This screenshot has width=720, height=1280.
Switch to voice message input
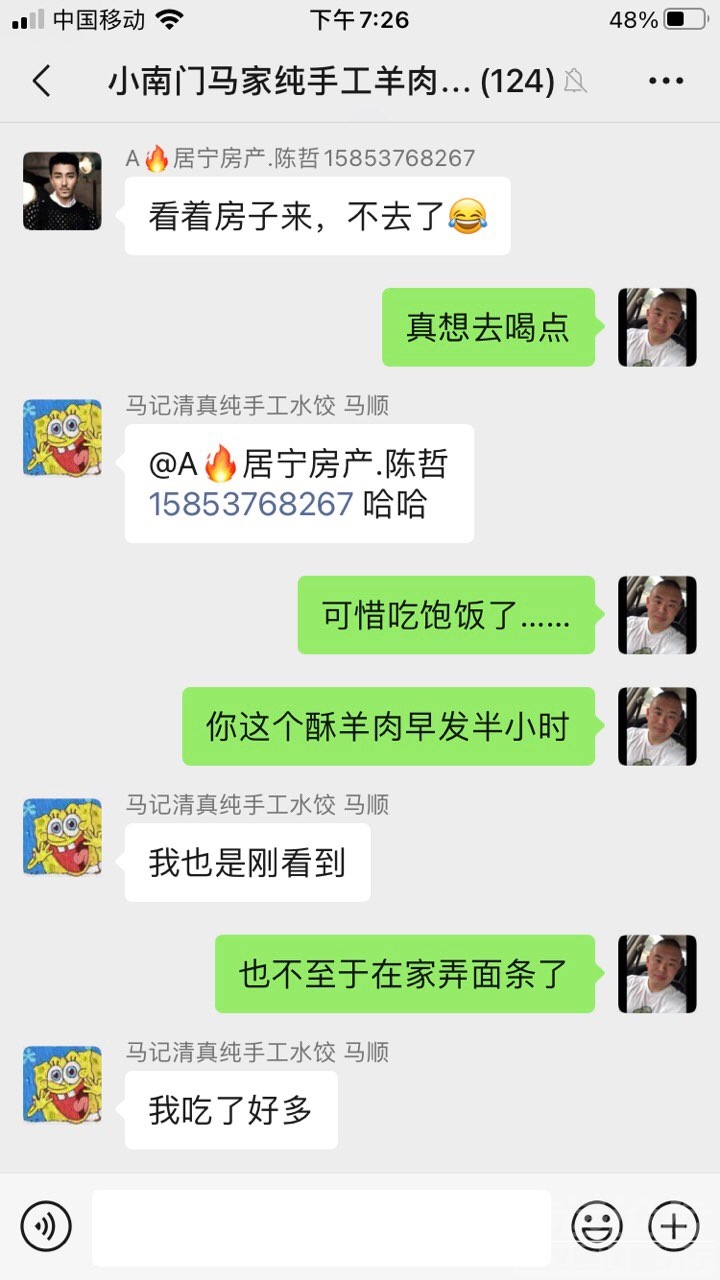click(46, 1225)
